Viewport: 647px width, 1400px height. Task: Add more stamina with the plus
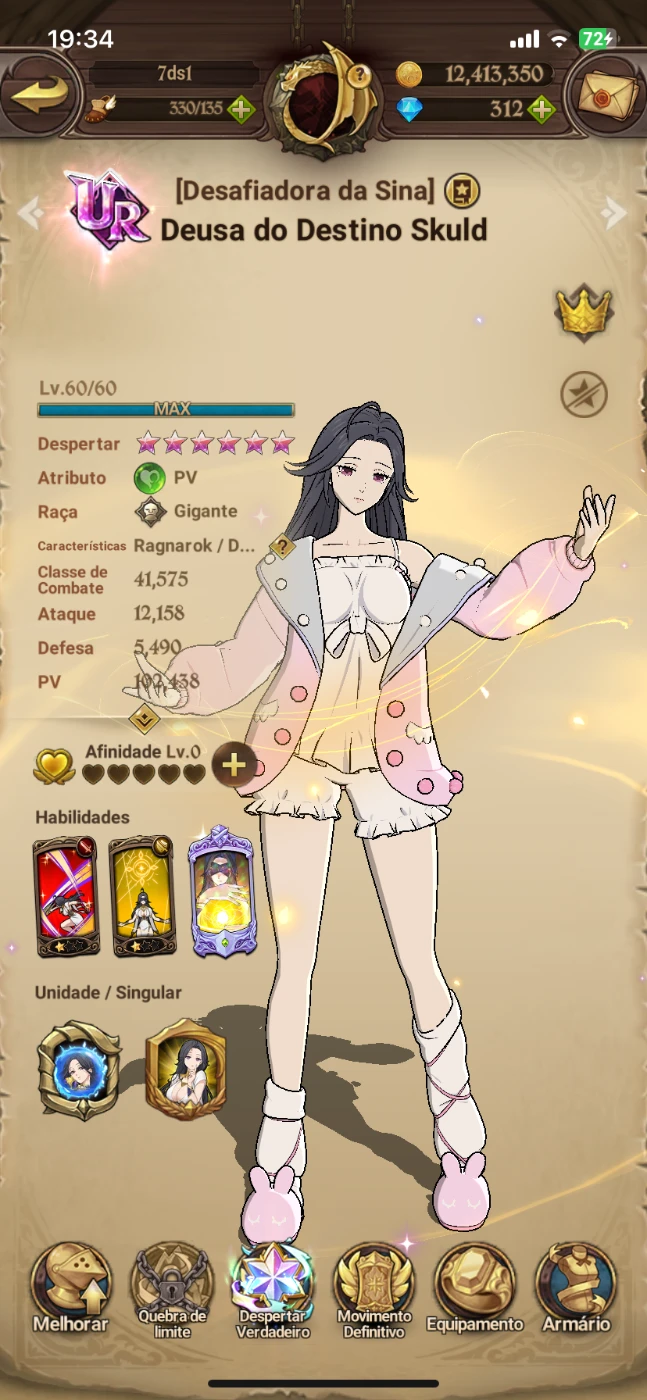(x=240, y=110)
